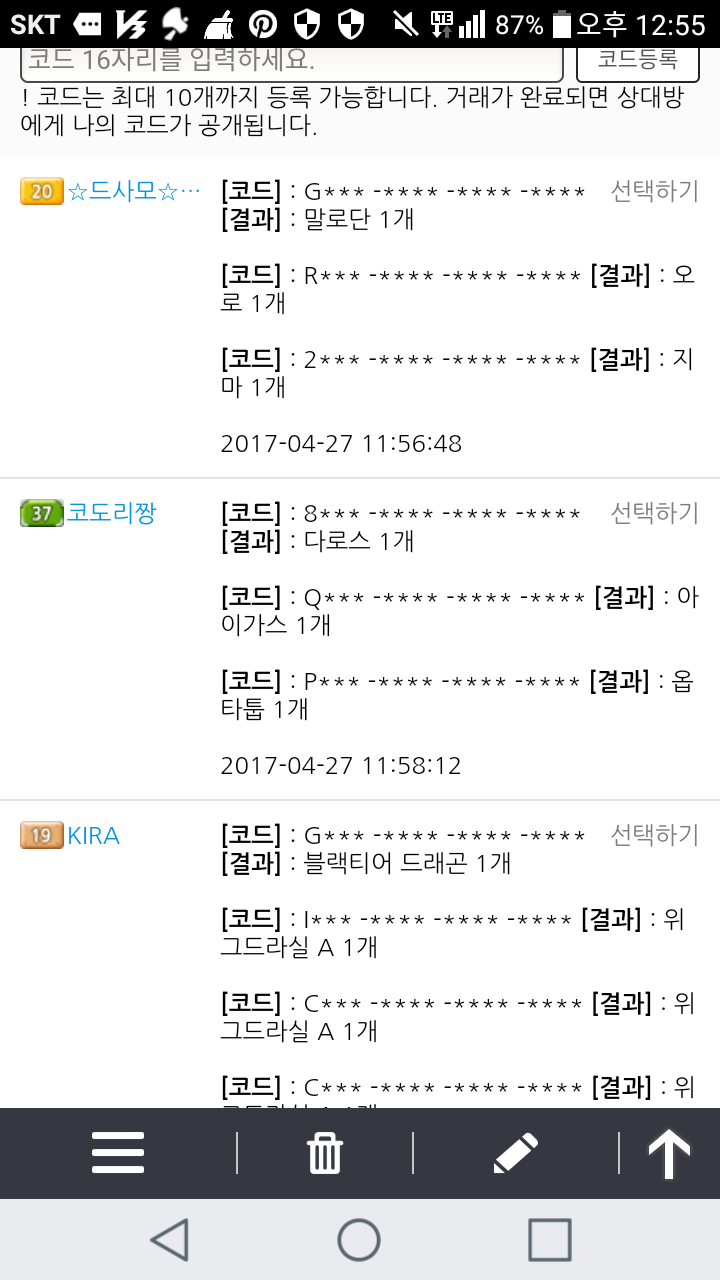
Task: Open the hamburger menu in bottom toolbar
Action: (118, 1153)
